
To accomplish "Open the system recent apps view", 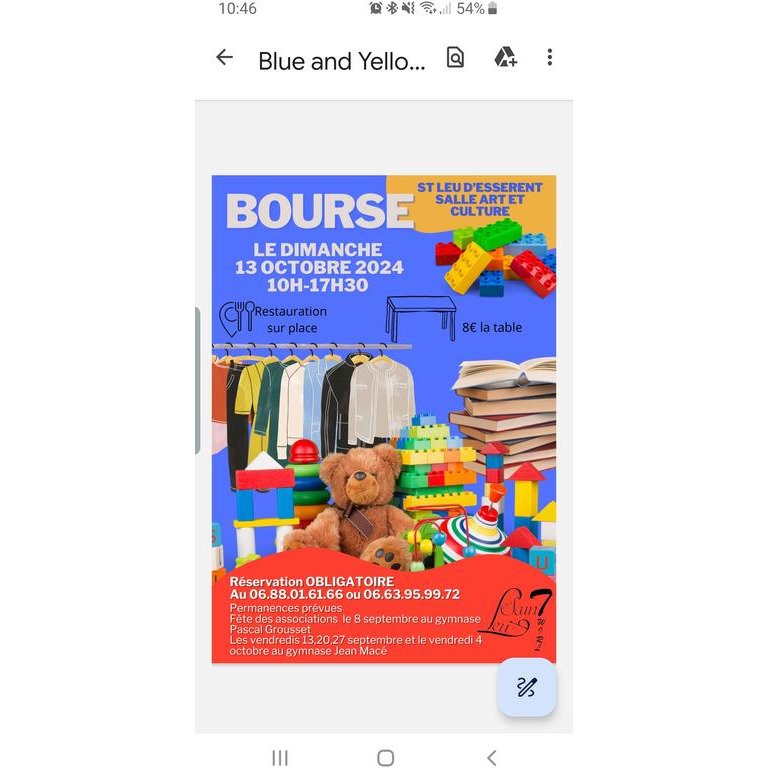I will (280, 758).
